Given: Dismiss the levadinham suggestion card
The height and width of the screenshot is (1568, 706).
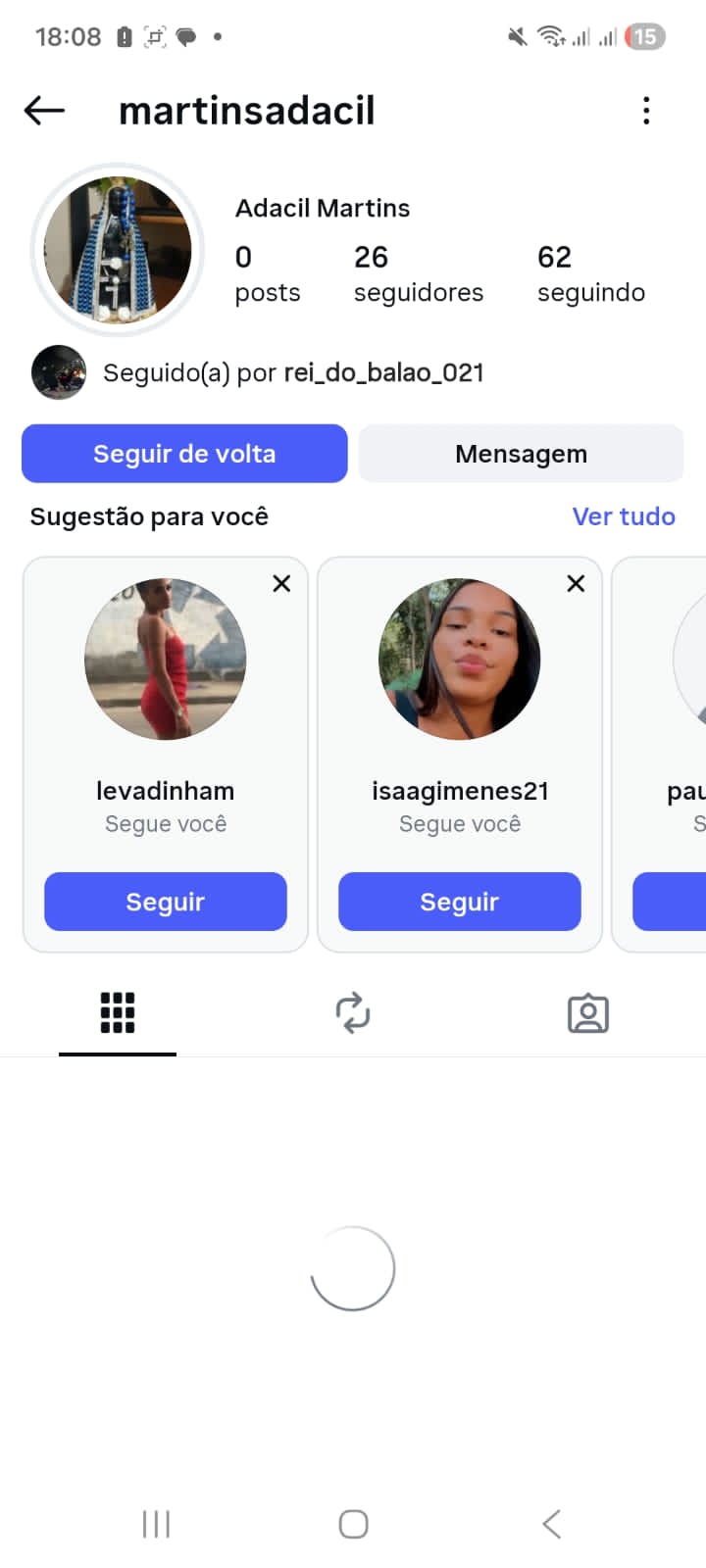Looking at the screenshot, I should [281, 584].
